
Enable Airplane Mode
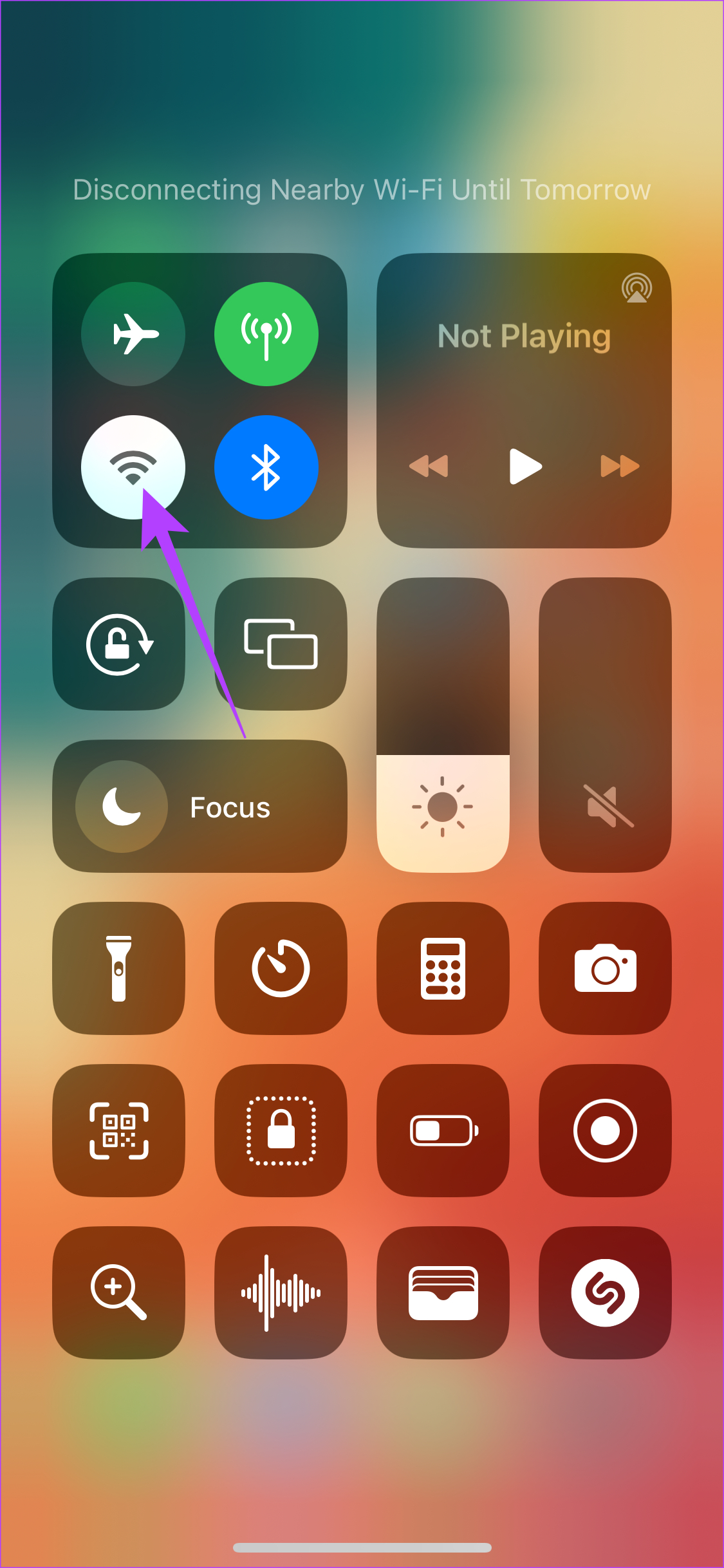[133, 334]
